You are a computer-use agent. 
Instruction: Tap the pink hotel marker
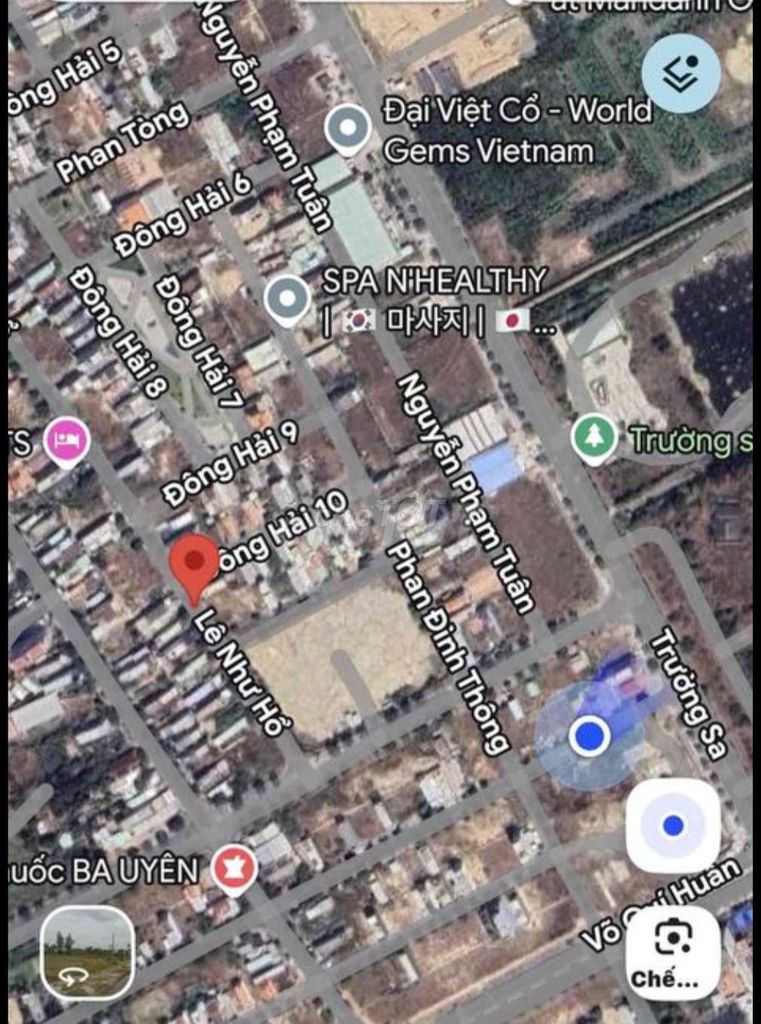[x=67, y=441]
